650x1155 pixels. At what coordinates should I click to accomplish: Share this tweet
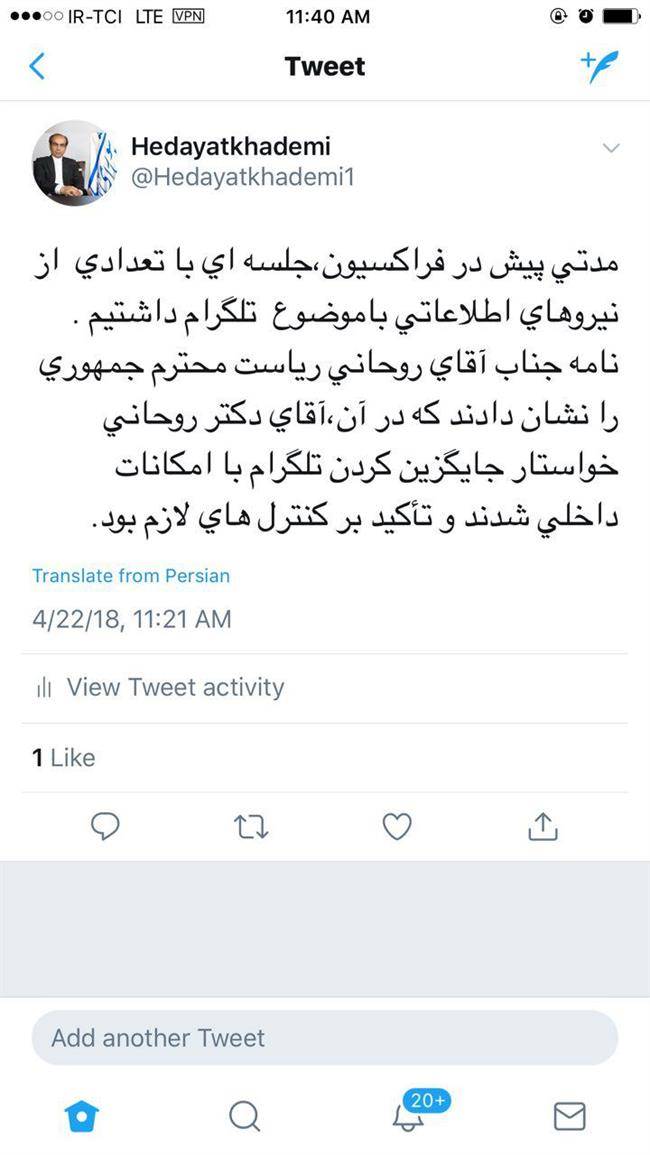(542, 826)
